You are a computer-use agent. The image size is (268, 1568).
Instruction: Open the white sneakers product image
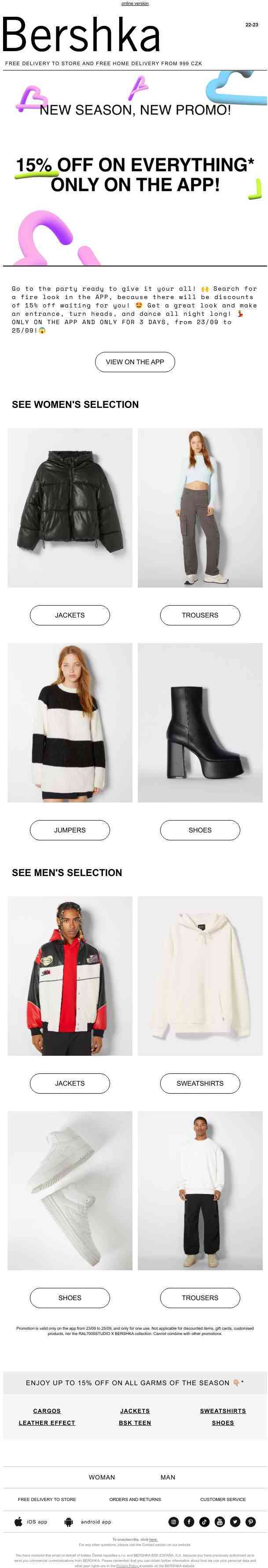click(69, 1190)
